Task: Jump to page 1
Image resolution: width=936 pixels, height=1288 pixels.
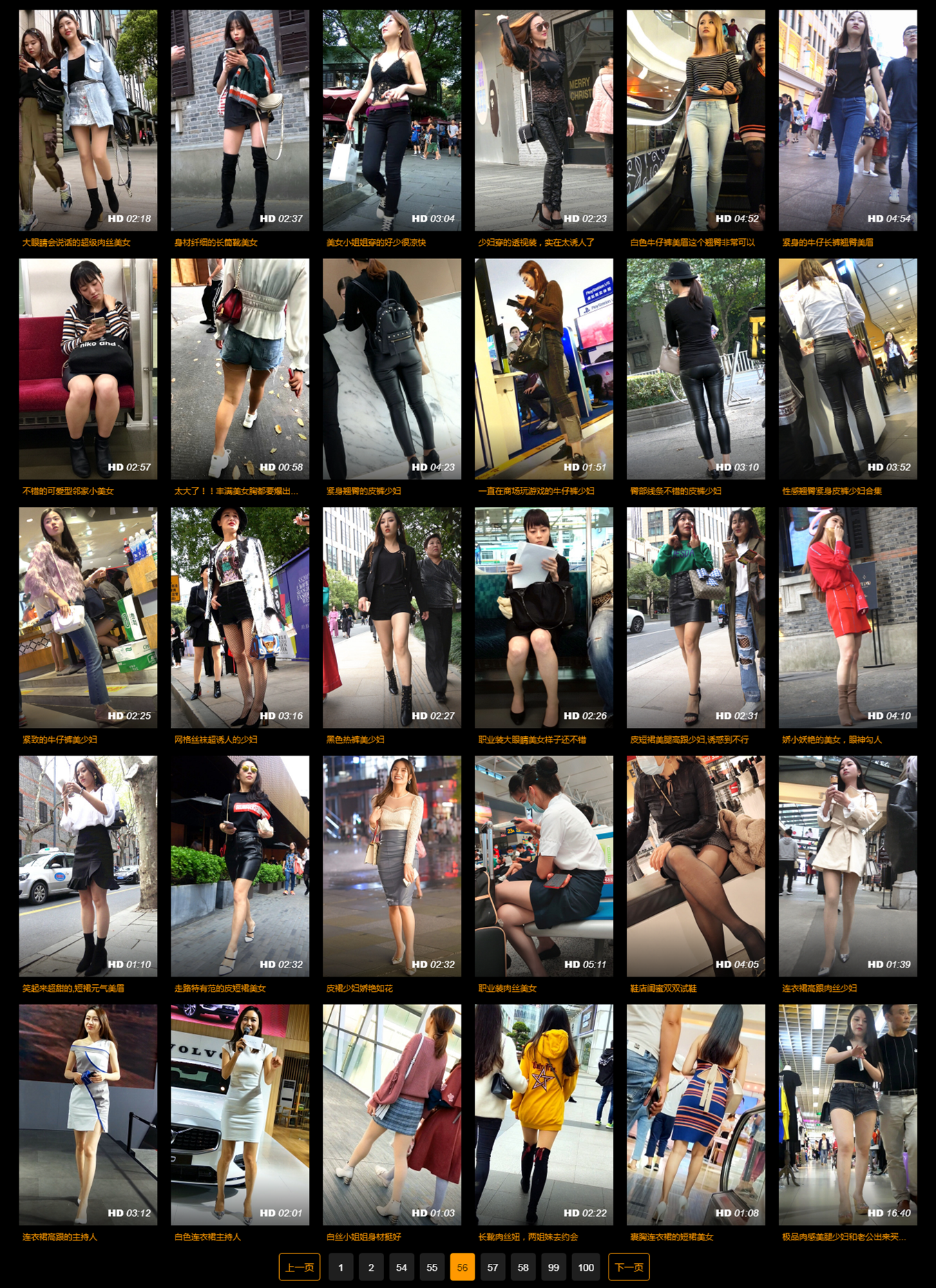Action: (x=341, y=1267)
